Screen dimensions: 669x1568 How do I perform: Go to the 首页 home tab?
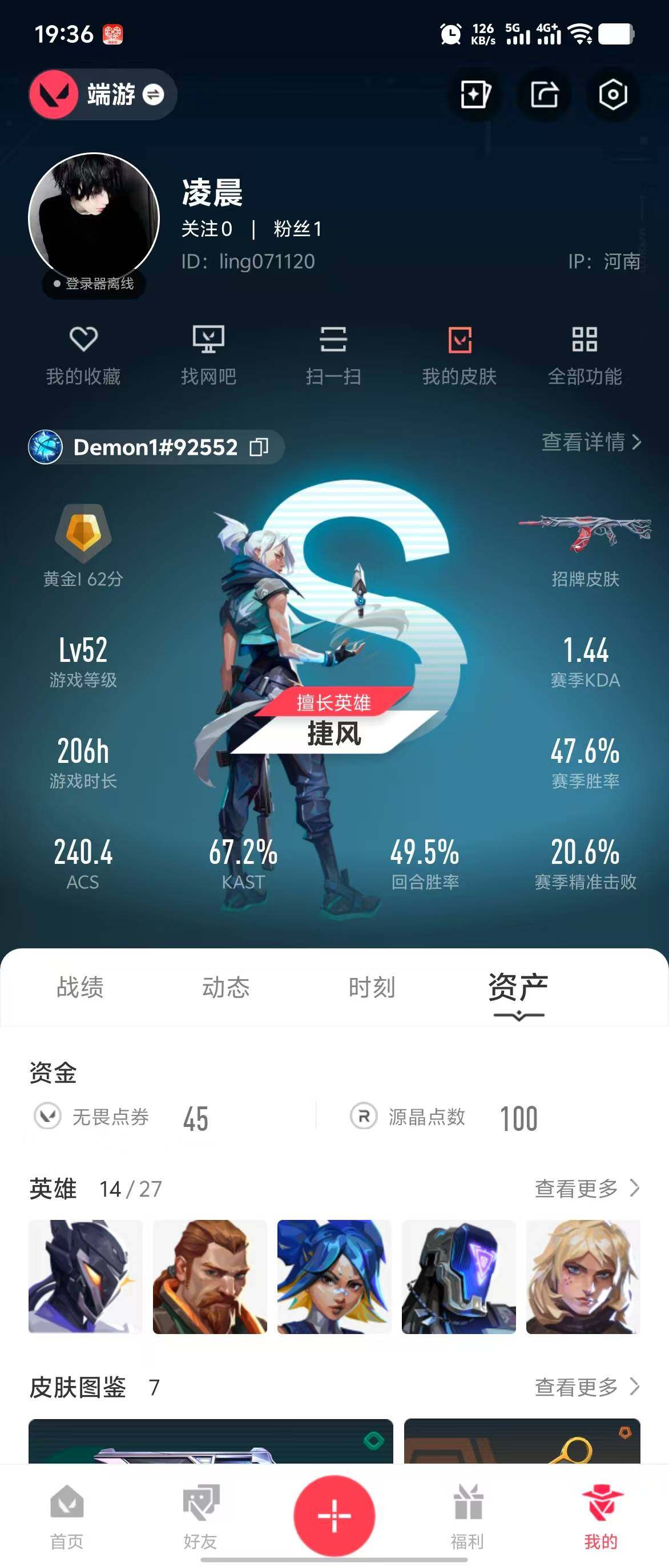pos(67,1516)
